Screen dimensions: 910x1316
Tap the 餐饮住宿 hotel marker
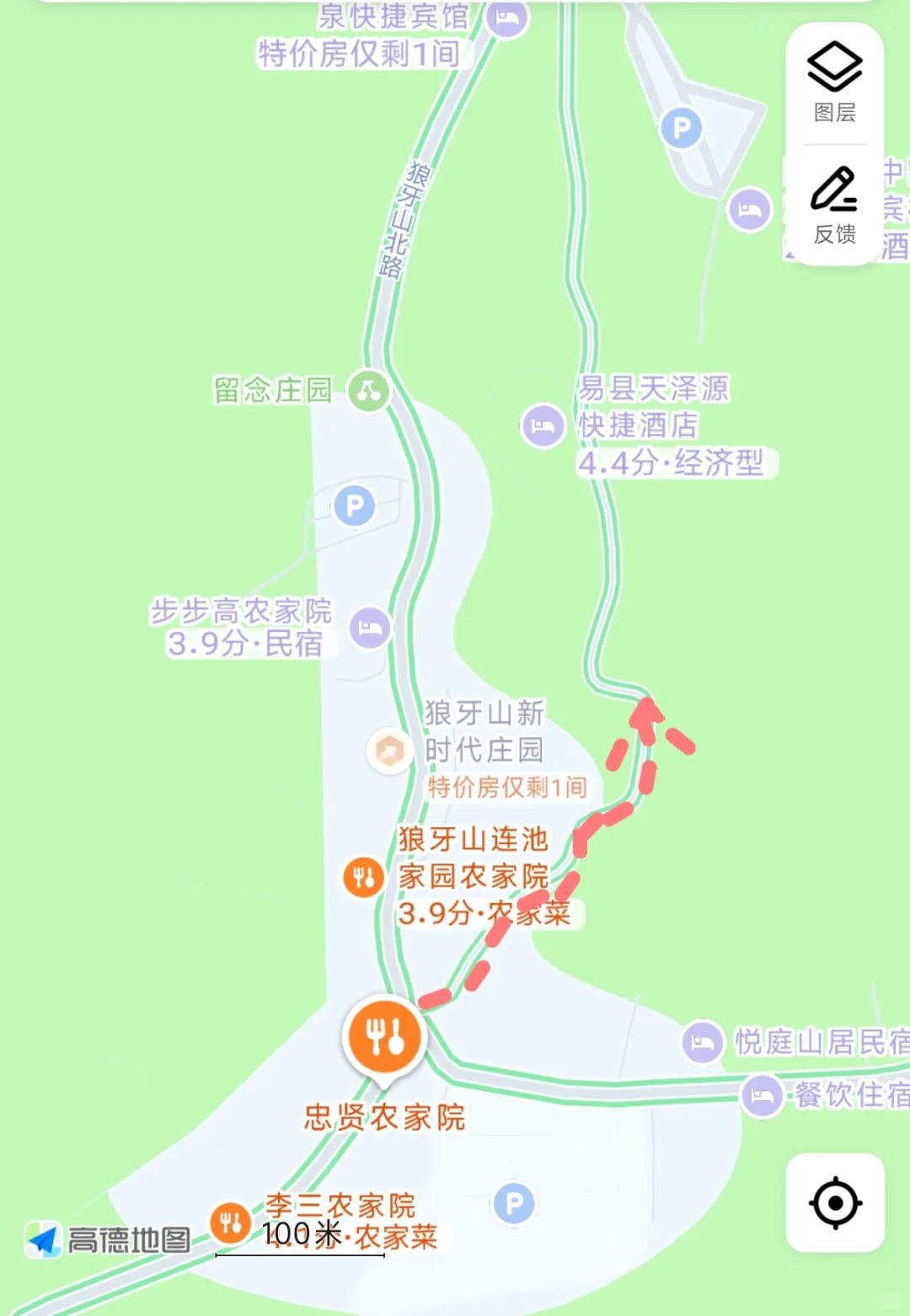pos(762,1096)
